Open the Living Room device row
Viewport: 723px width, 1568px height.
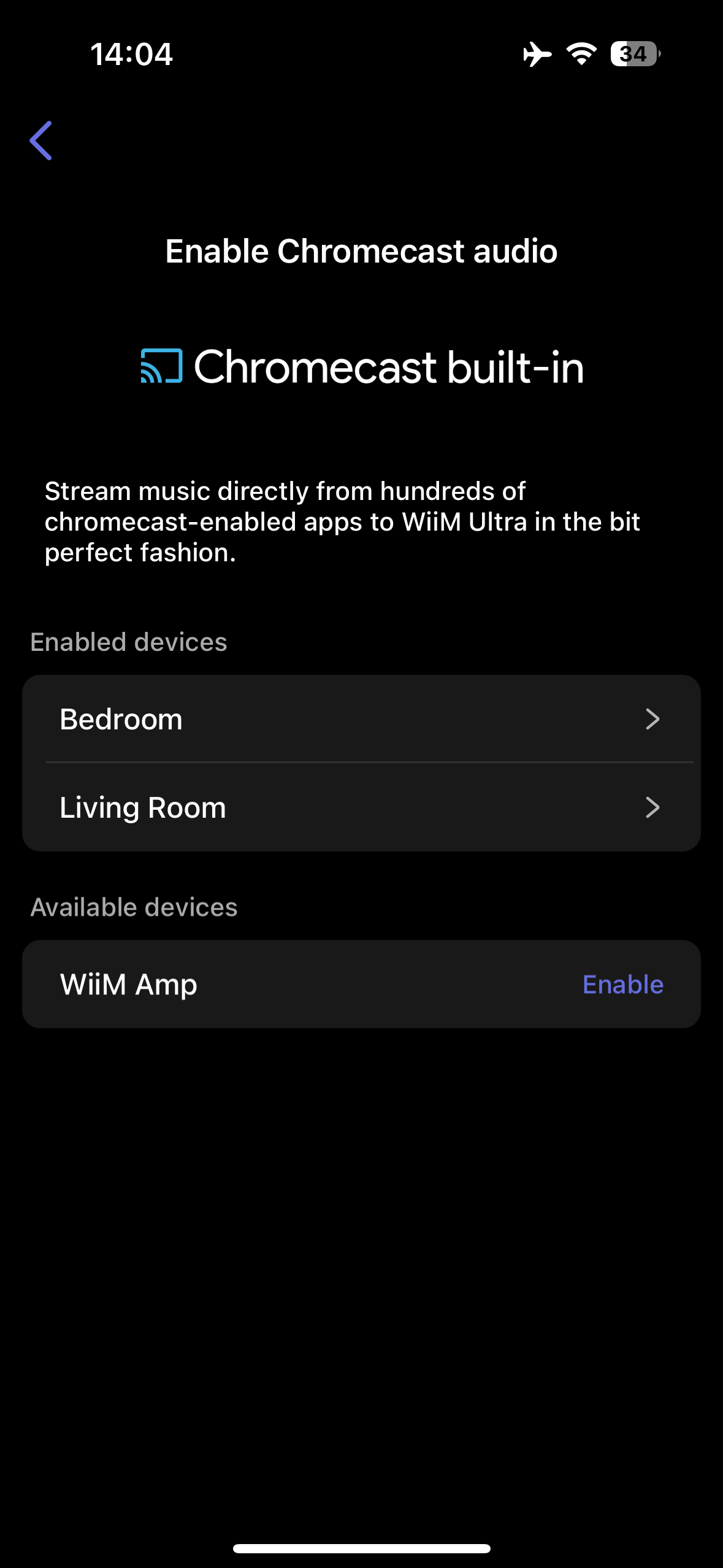point(361,807)
